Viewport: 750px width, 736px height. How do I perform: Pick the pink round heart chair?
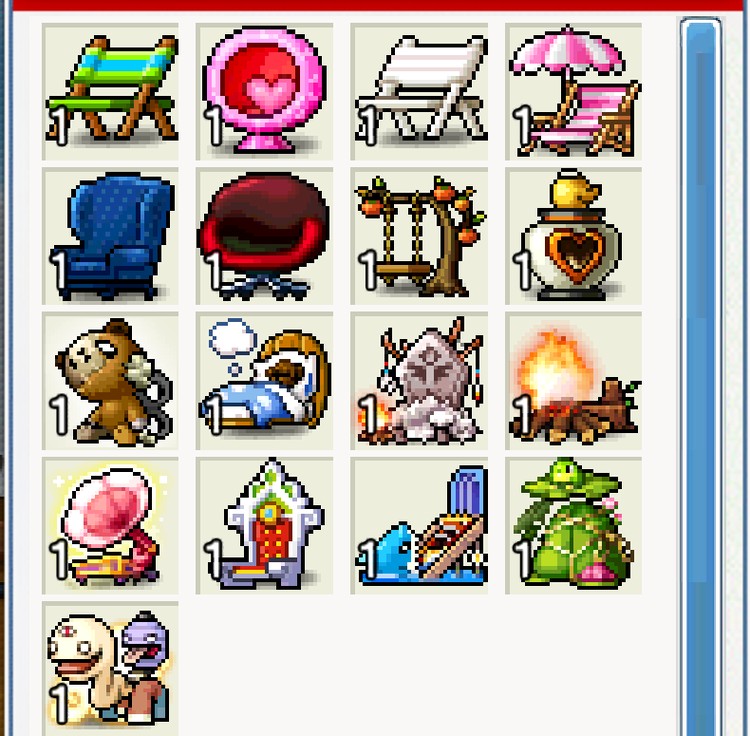265,92
